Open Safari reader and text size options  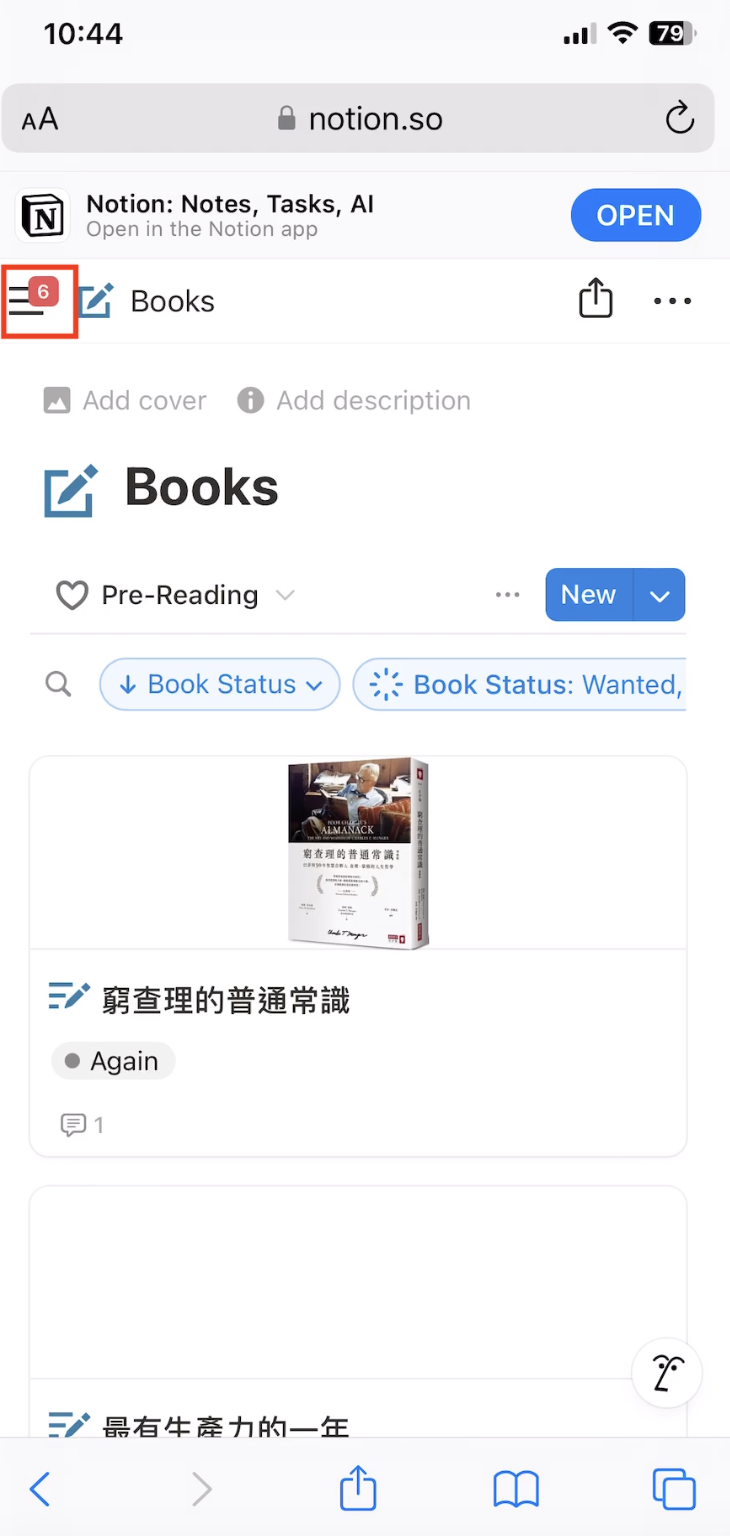(41, 120)
